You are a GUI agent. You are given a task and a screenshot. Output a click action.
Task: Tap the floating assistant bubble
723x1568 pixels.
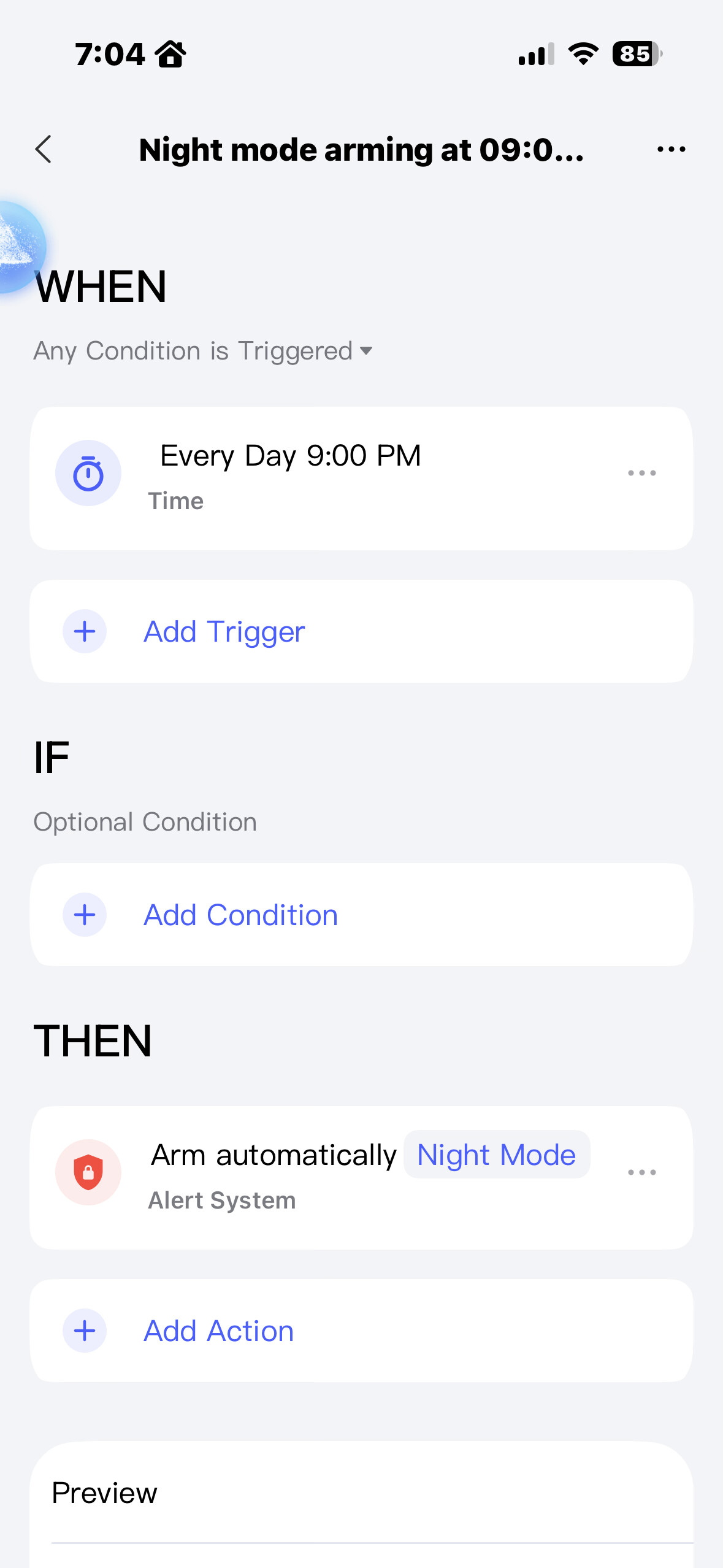[18, 247]
